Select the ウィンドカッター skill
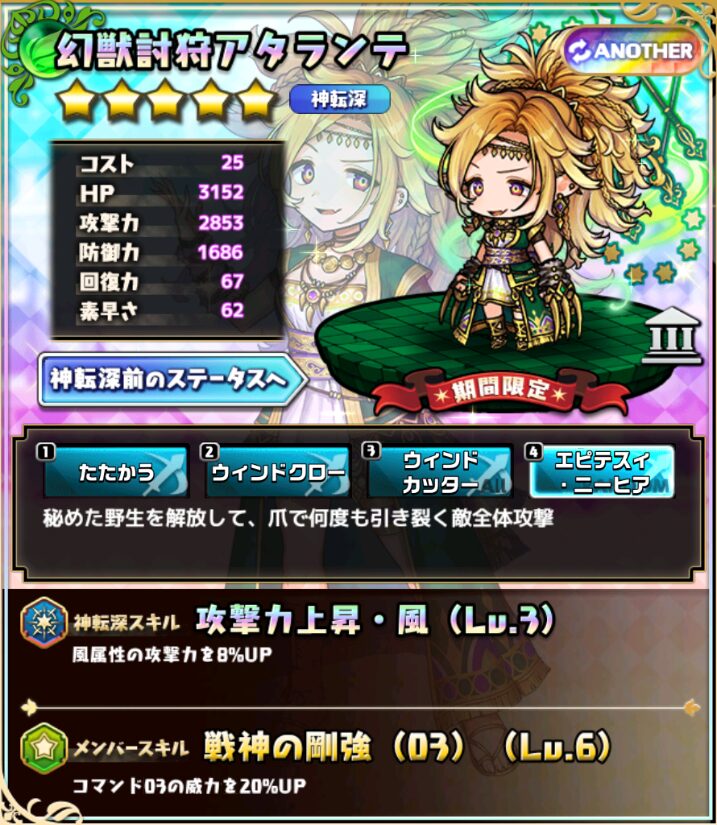This screenshot has width=717, height=825. (440, 472)
